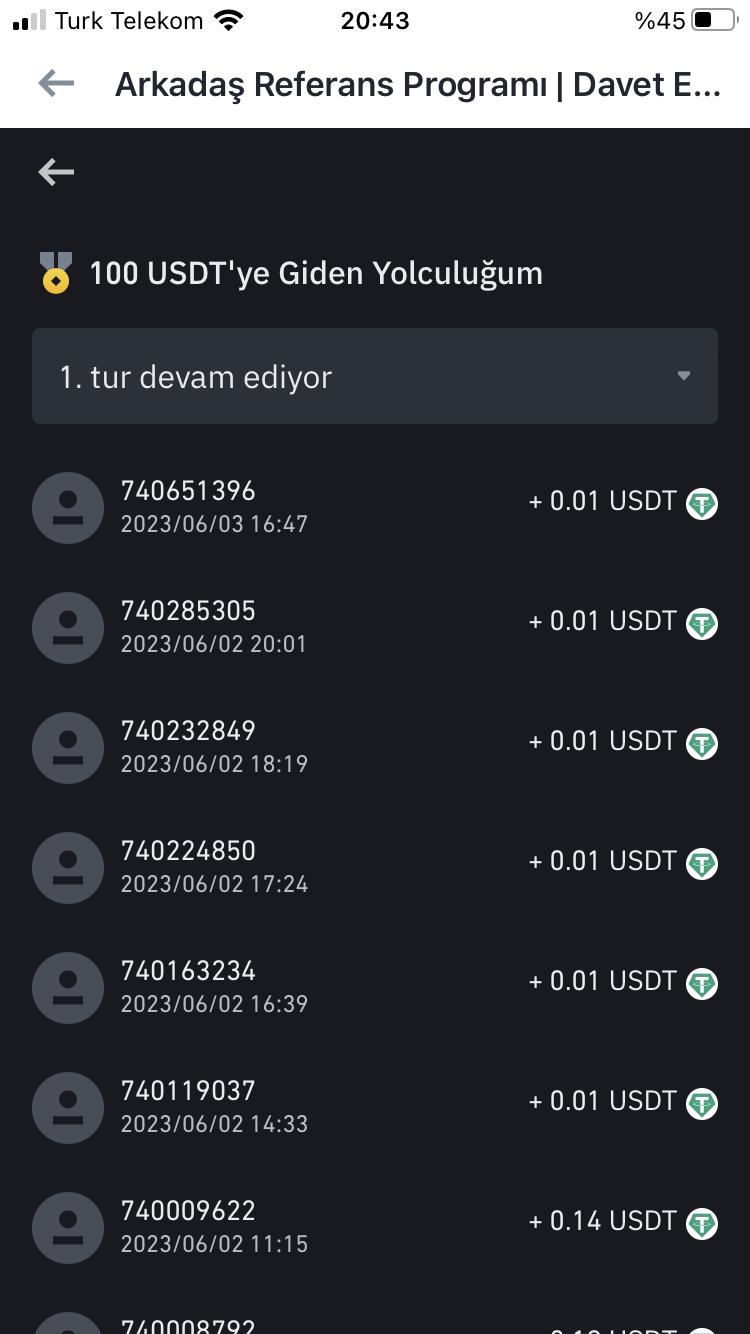Tap the inner back arrow below the title
Viewport: 750px width, 1334px height.
point(55,171)
